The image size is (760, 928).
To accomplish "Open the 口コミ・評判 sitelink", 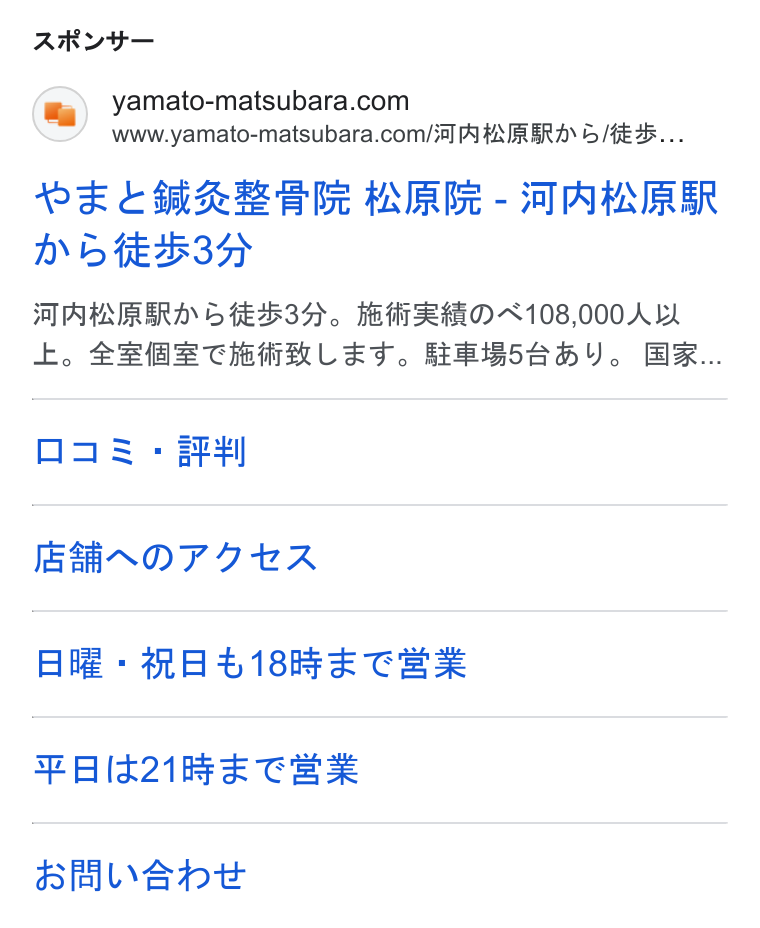I will point(140,452).
